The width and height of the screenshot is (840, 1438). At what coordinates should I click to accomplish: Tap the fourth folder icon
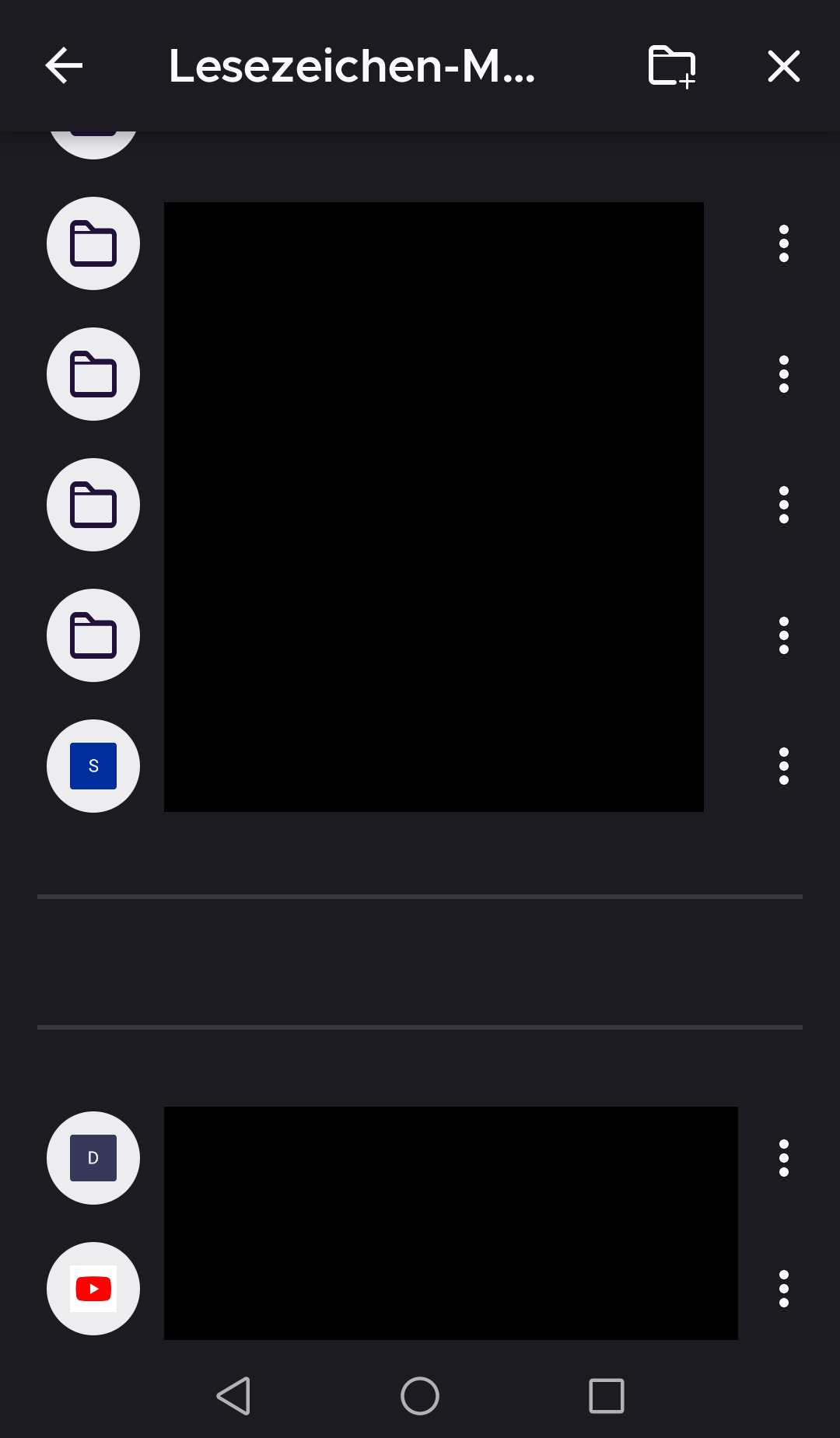pos(93,635)
